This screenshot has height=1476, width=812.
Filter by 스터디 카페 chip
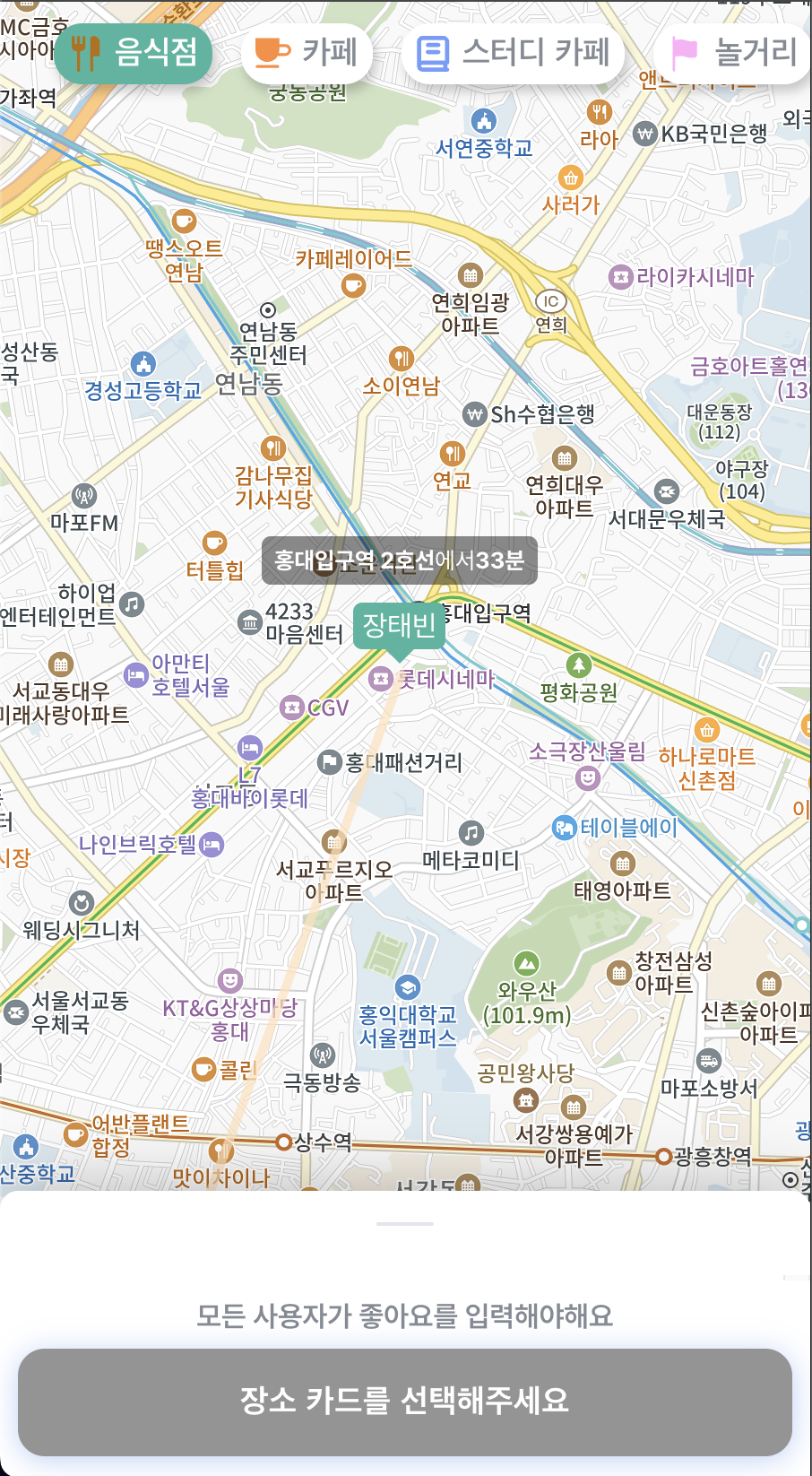click(514, 53)
